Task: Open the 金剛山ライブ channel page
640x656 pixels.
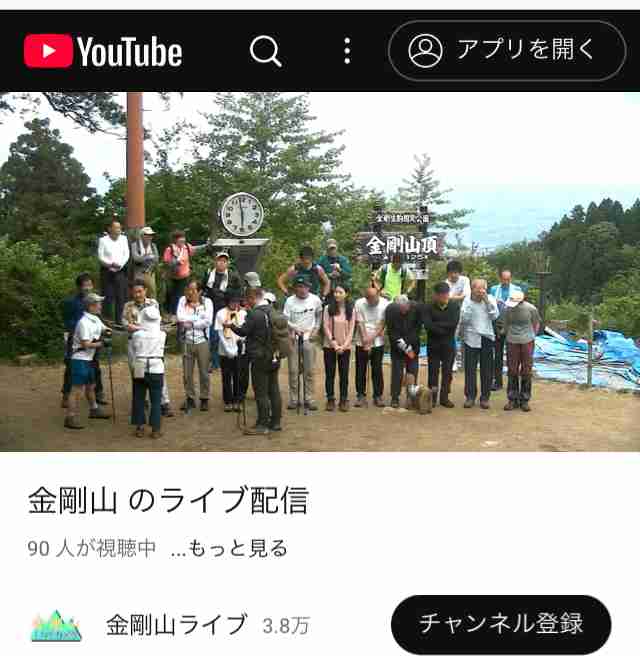Action: point(175,625)
